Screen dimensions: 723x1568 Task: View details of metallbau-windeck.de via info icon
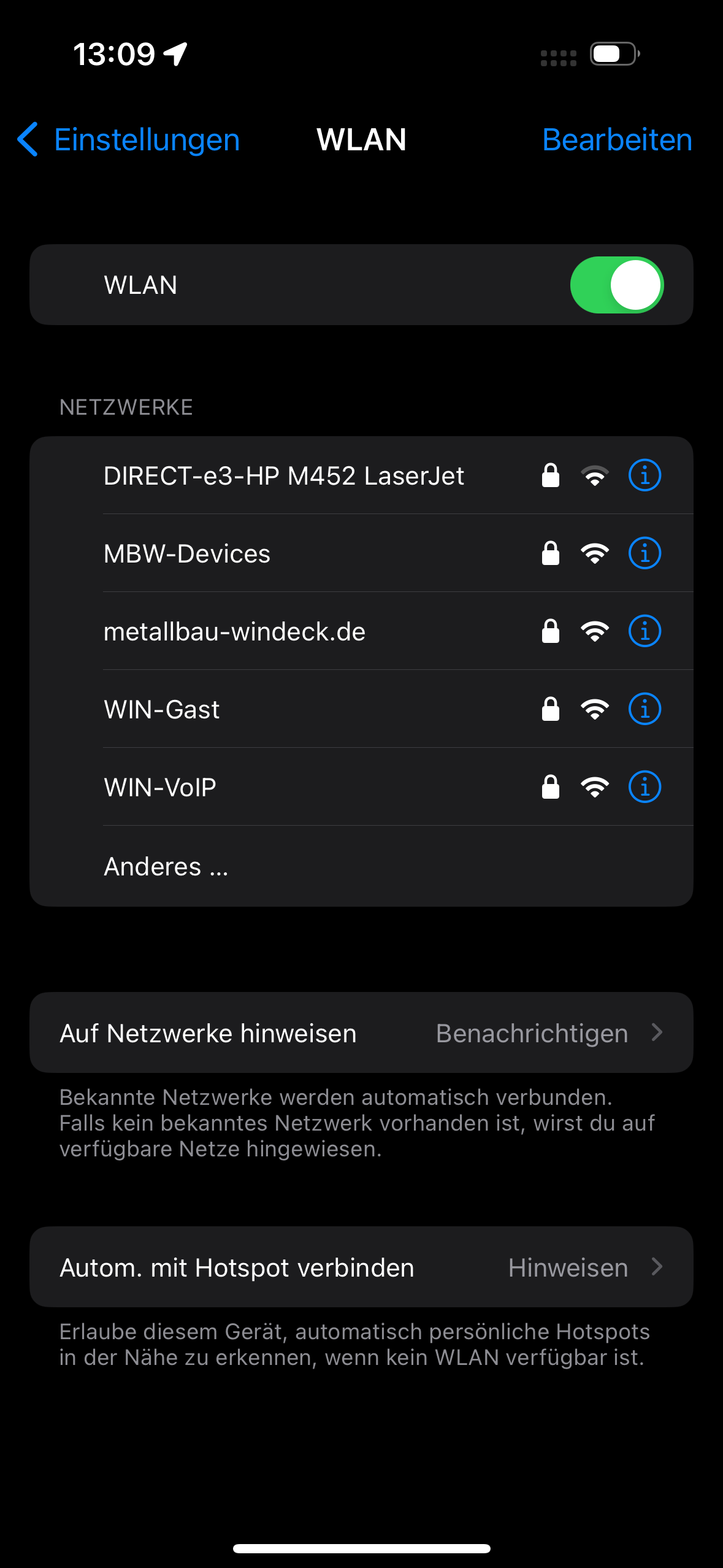pos(645,631)
